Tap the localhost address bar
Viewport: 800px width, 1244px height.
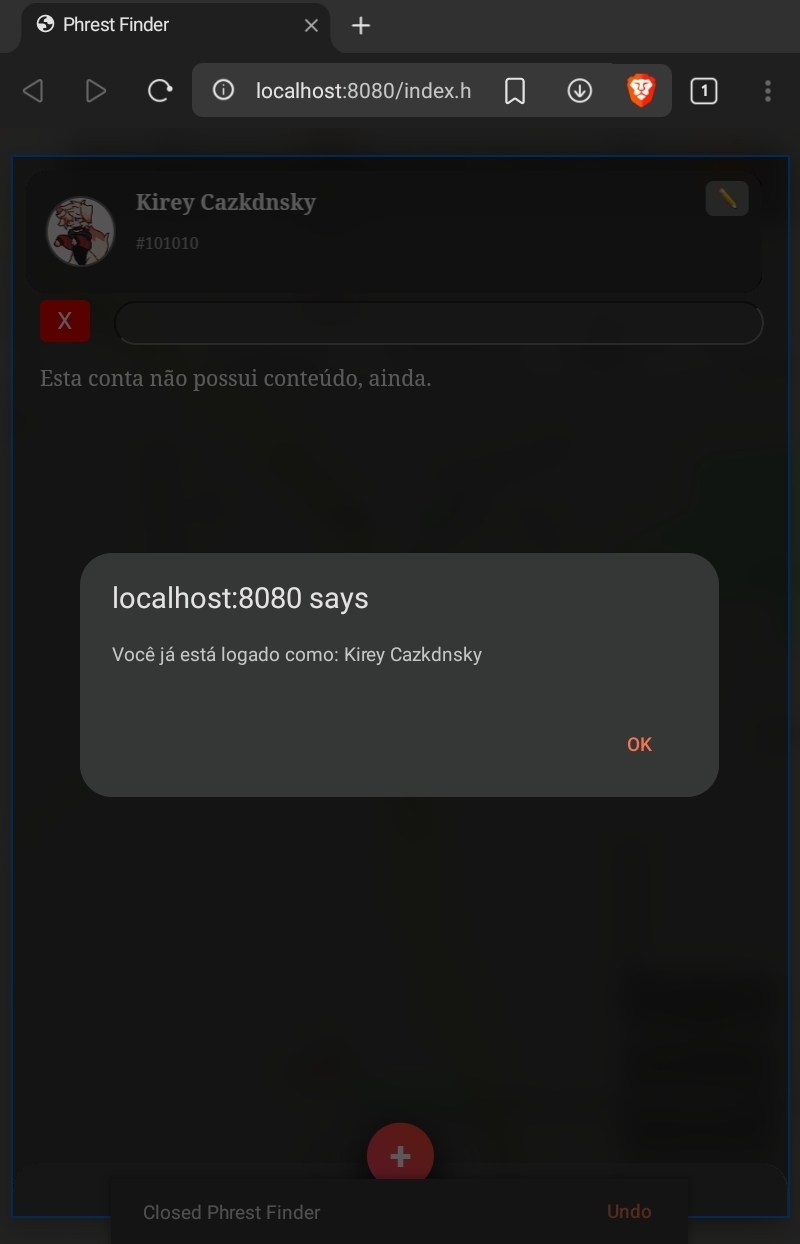pos(362,91)
